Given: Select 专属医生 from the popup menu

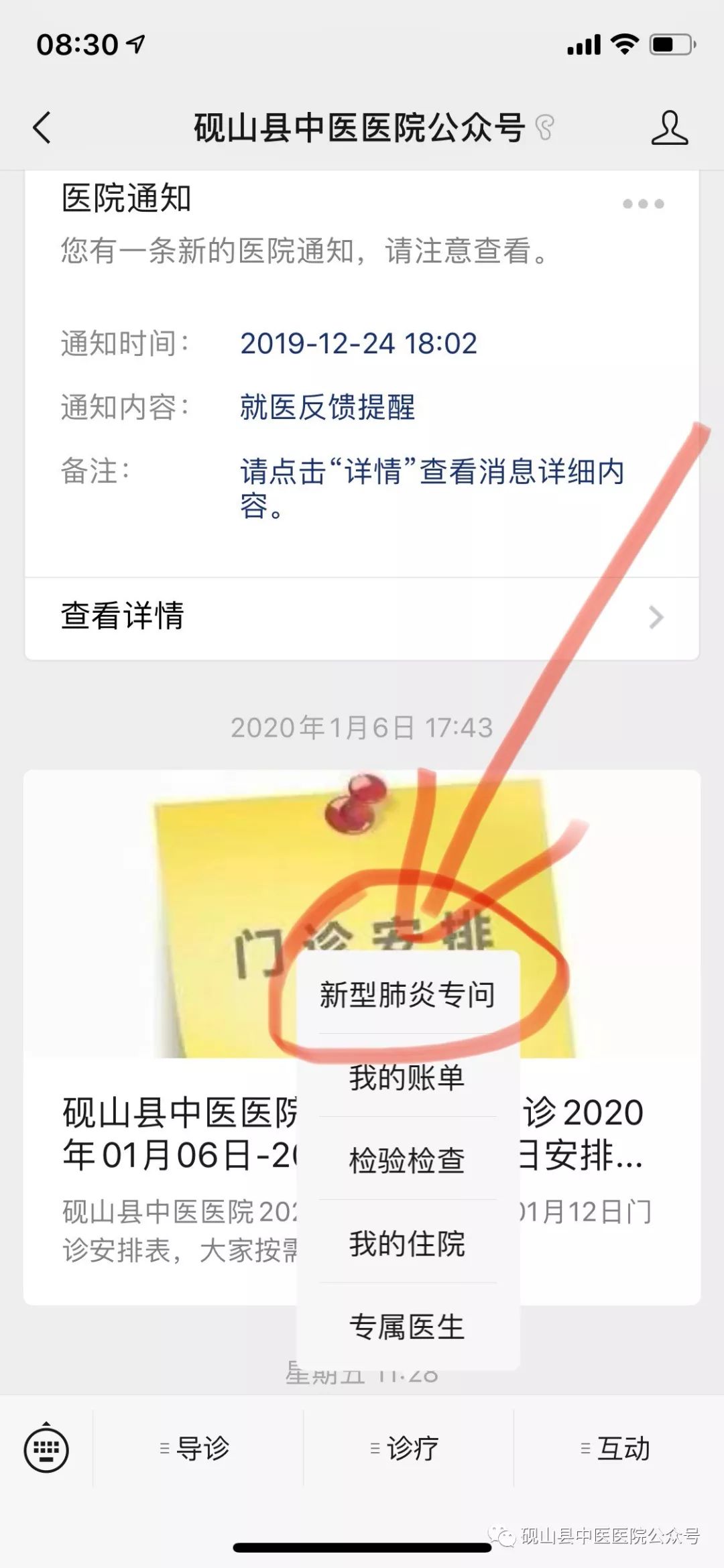Looking at the screenshot, I should 408,1327.
